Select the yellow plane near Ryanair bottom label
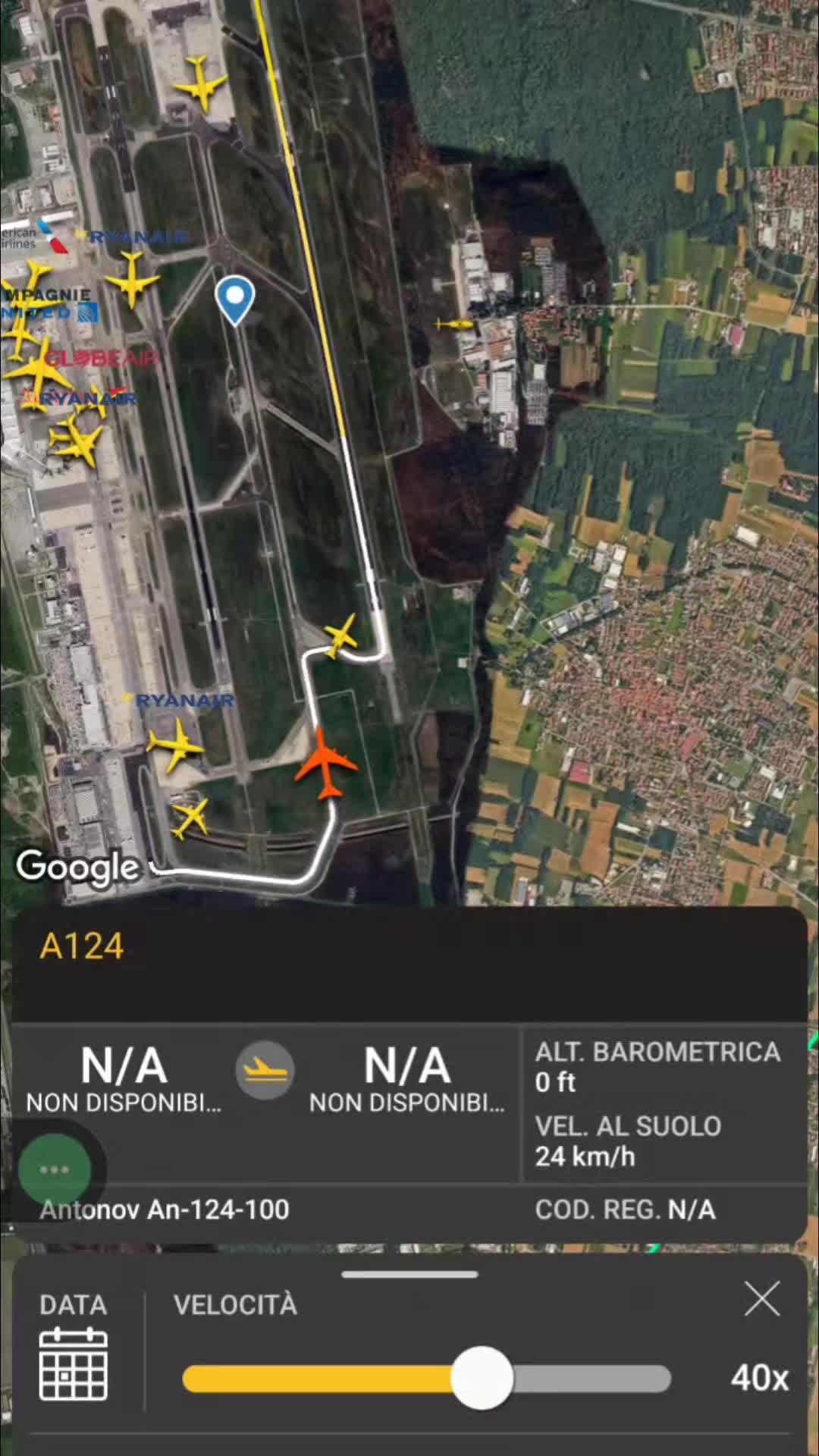819x1456 pixels. [176, 745]
